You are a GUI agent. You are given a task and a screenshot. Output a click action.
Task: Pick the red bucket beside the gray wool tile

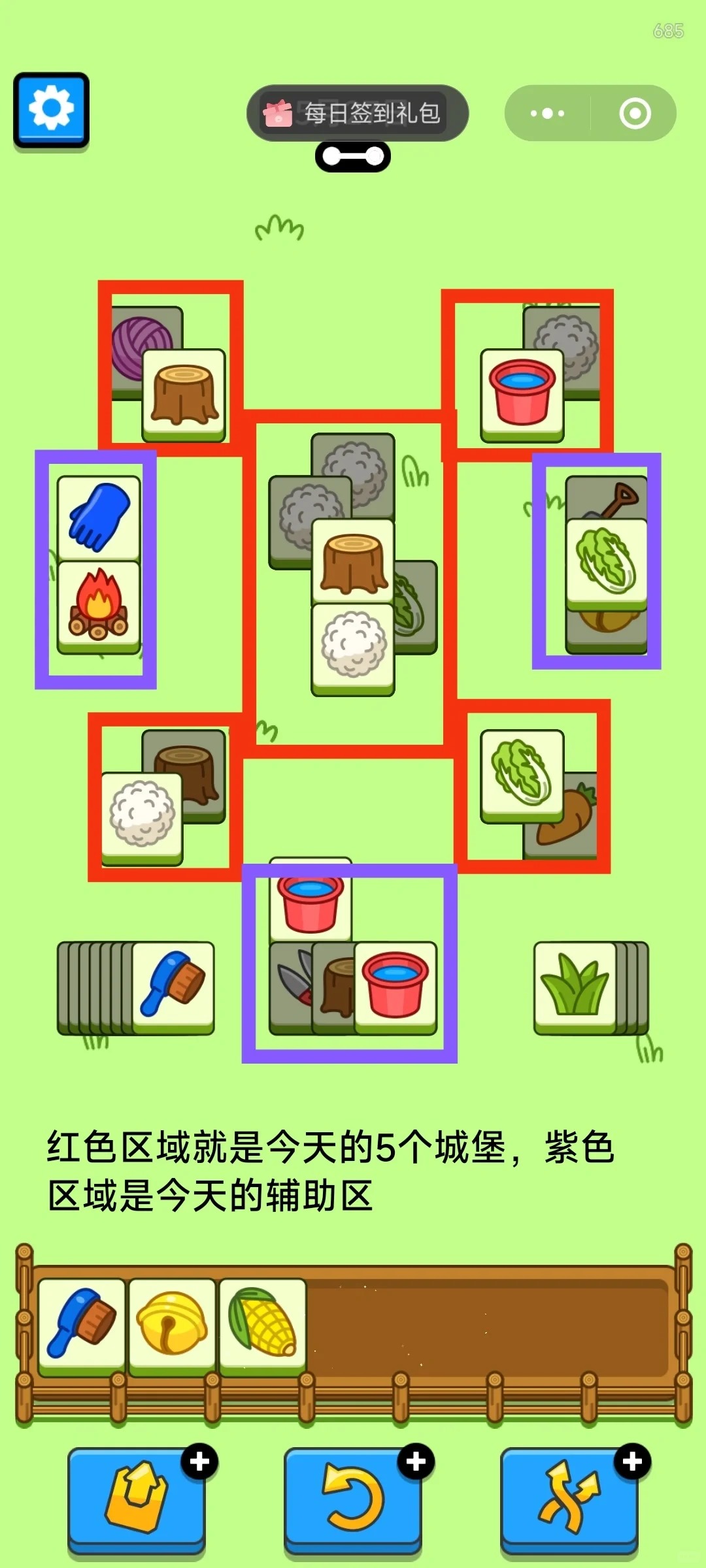pyautogui.click(x=522, y=393)
